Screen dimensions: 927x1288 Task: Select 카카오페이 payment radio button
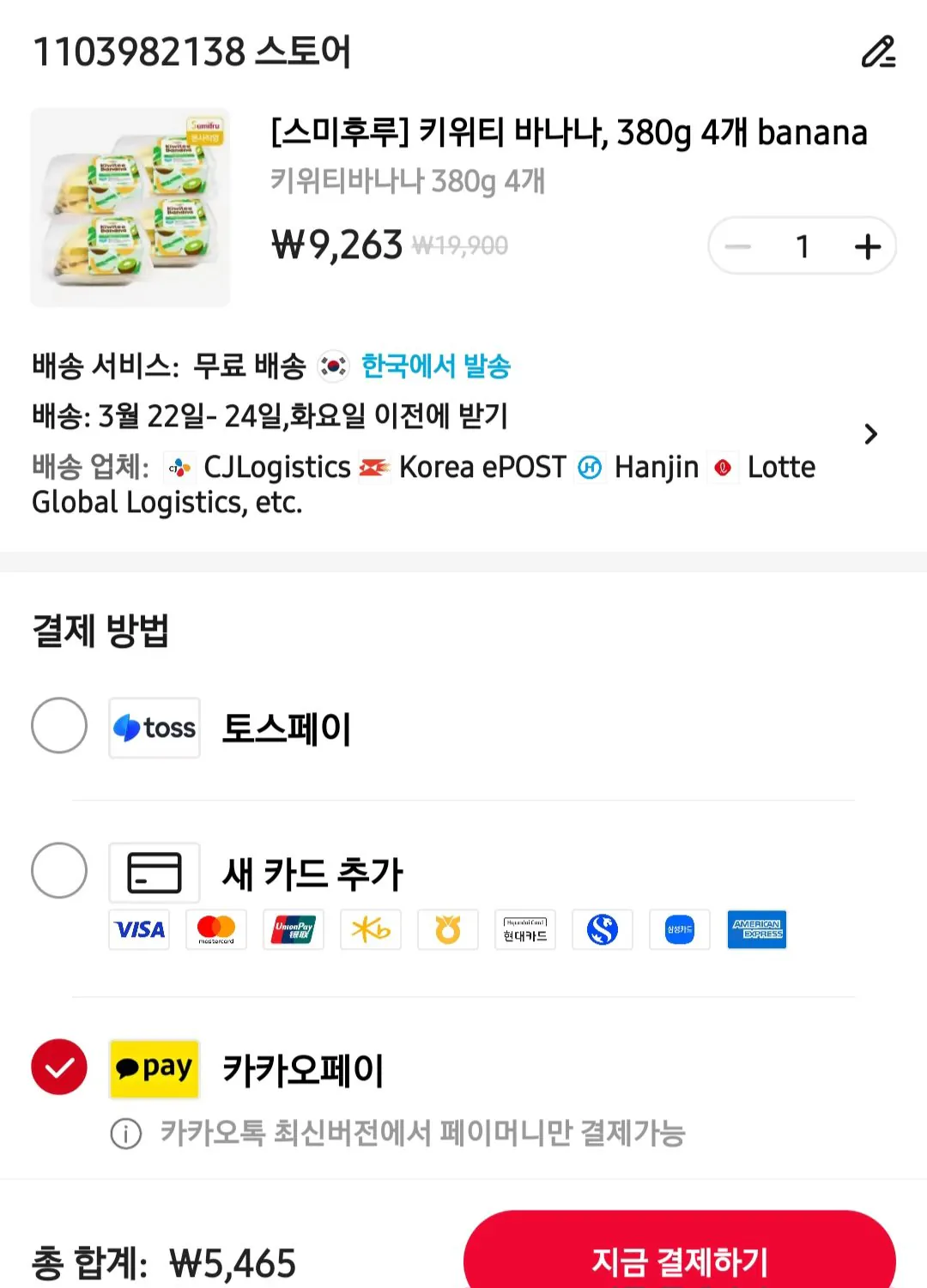(x=59, y=1067)
